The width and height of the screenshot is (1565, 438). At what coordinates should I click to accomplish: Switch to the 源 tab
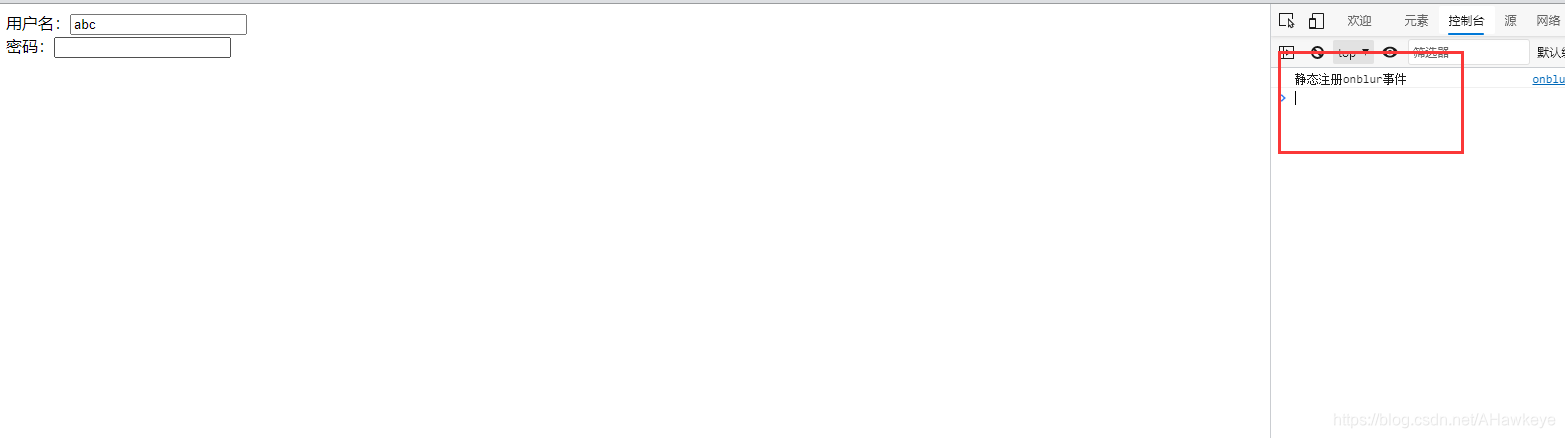click(x=1510, y=21)
